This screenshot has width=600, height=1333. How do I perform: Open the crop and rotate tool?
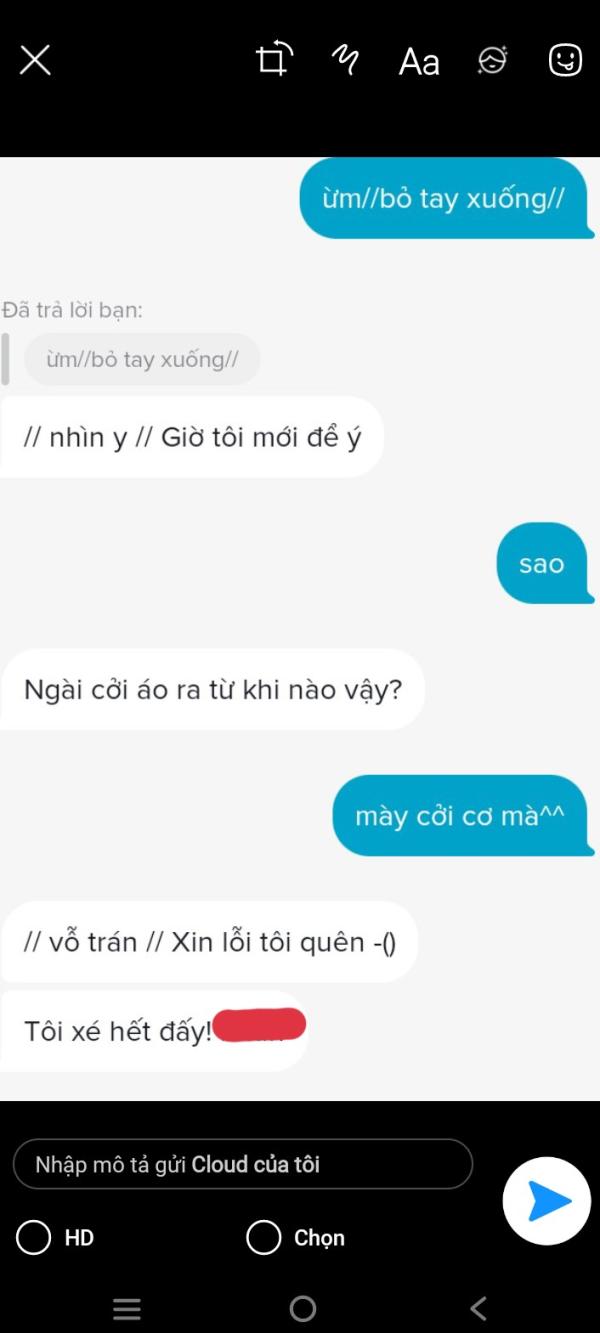pos(273,61)
